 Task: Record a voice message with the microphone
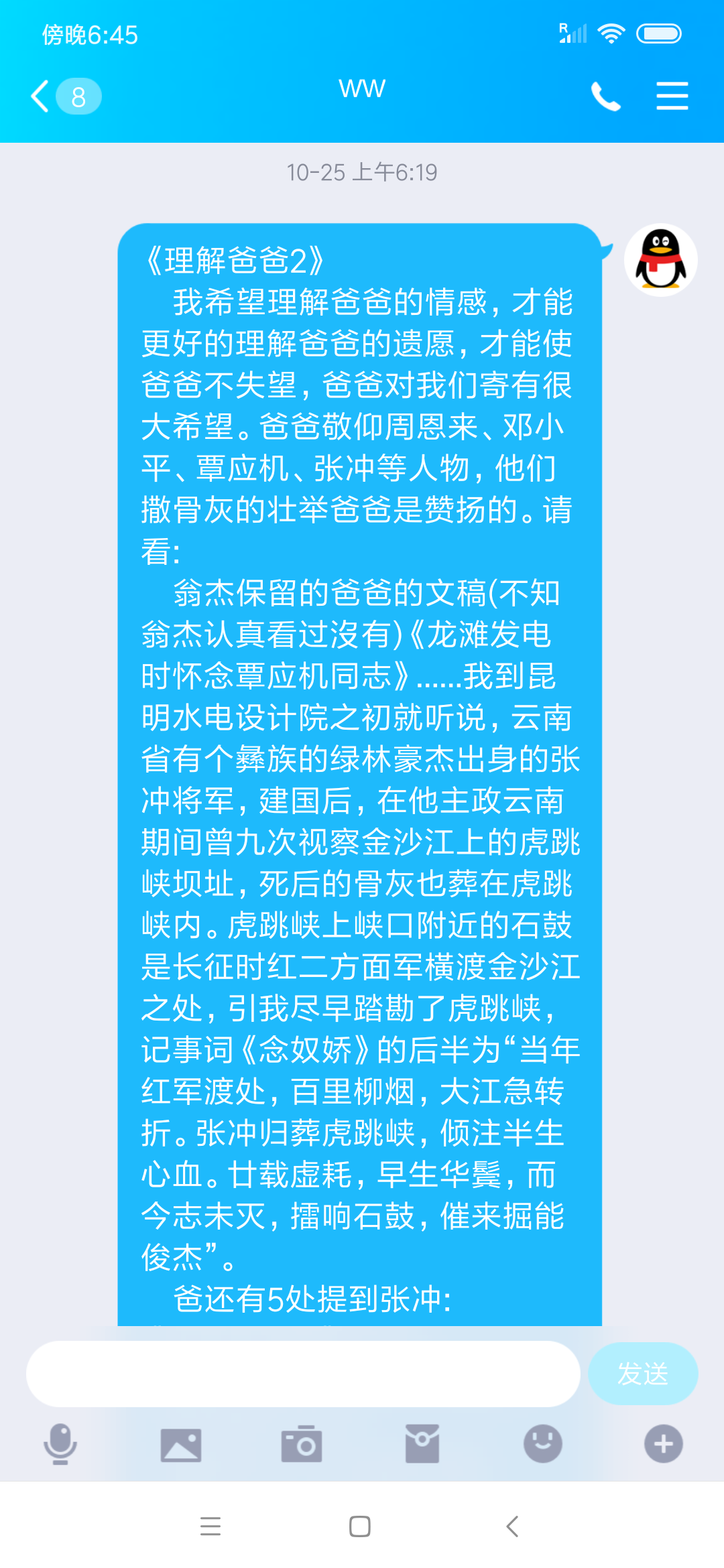point(60,1443)
